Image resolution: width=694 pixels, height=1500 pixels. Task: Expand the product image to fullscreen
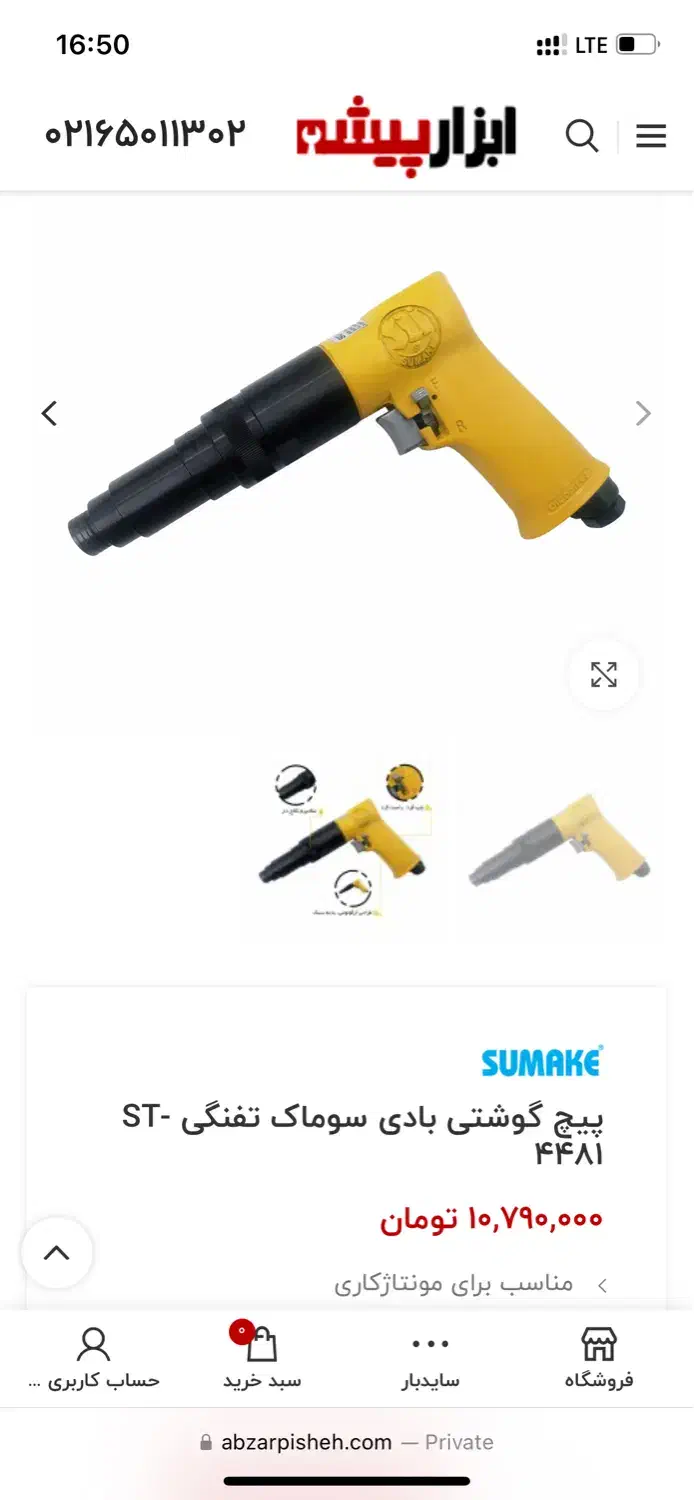click(603, 675)
